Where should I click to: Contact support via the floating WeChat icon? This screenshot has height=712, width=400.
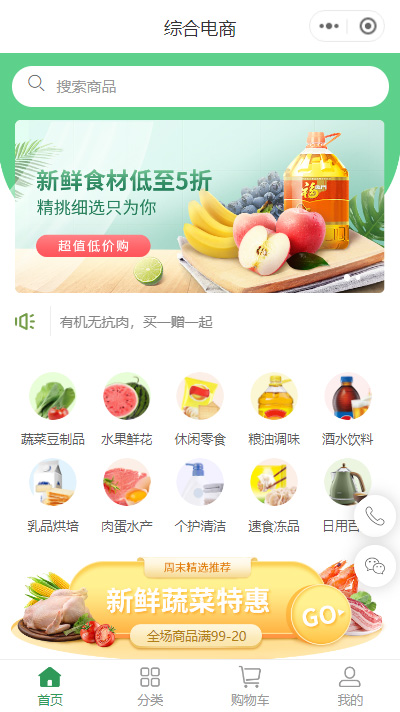coord(375,566)
